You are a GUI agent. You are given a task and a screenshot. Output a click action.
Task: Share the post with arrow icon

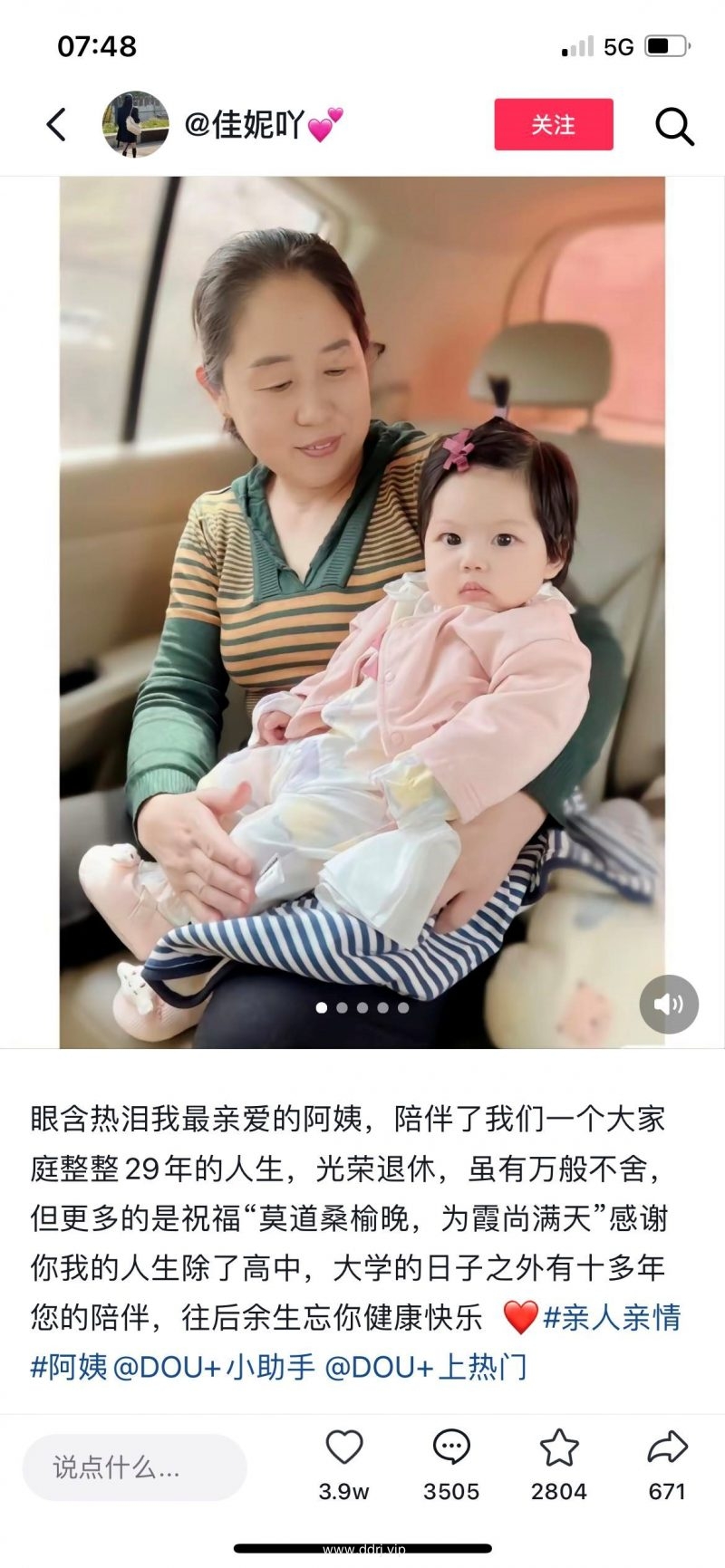667,1448
